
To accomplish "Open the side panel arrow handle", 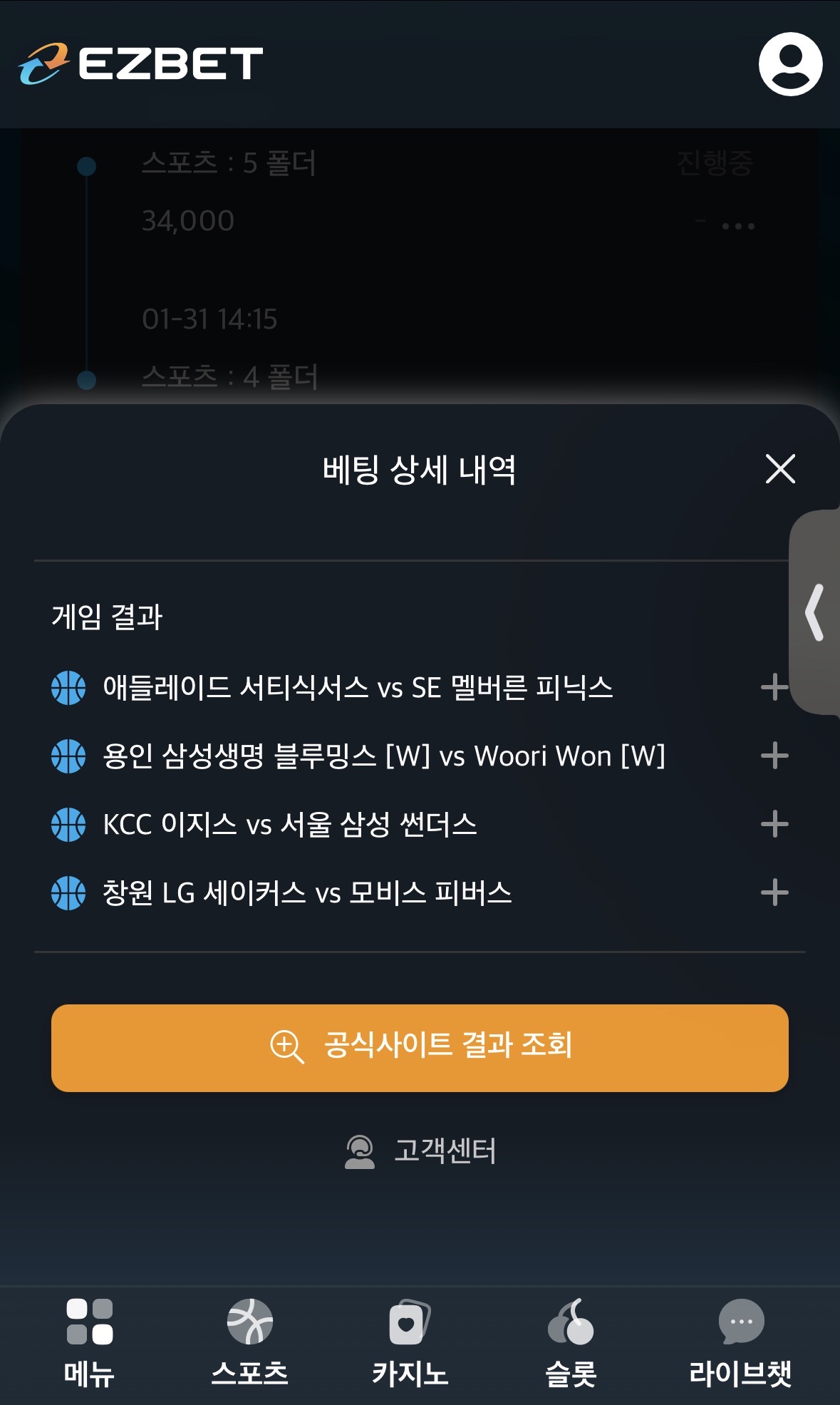I will (x=815, y=612).
